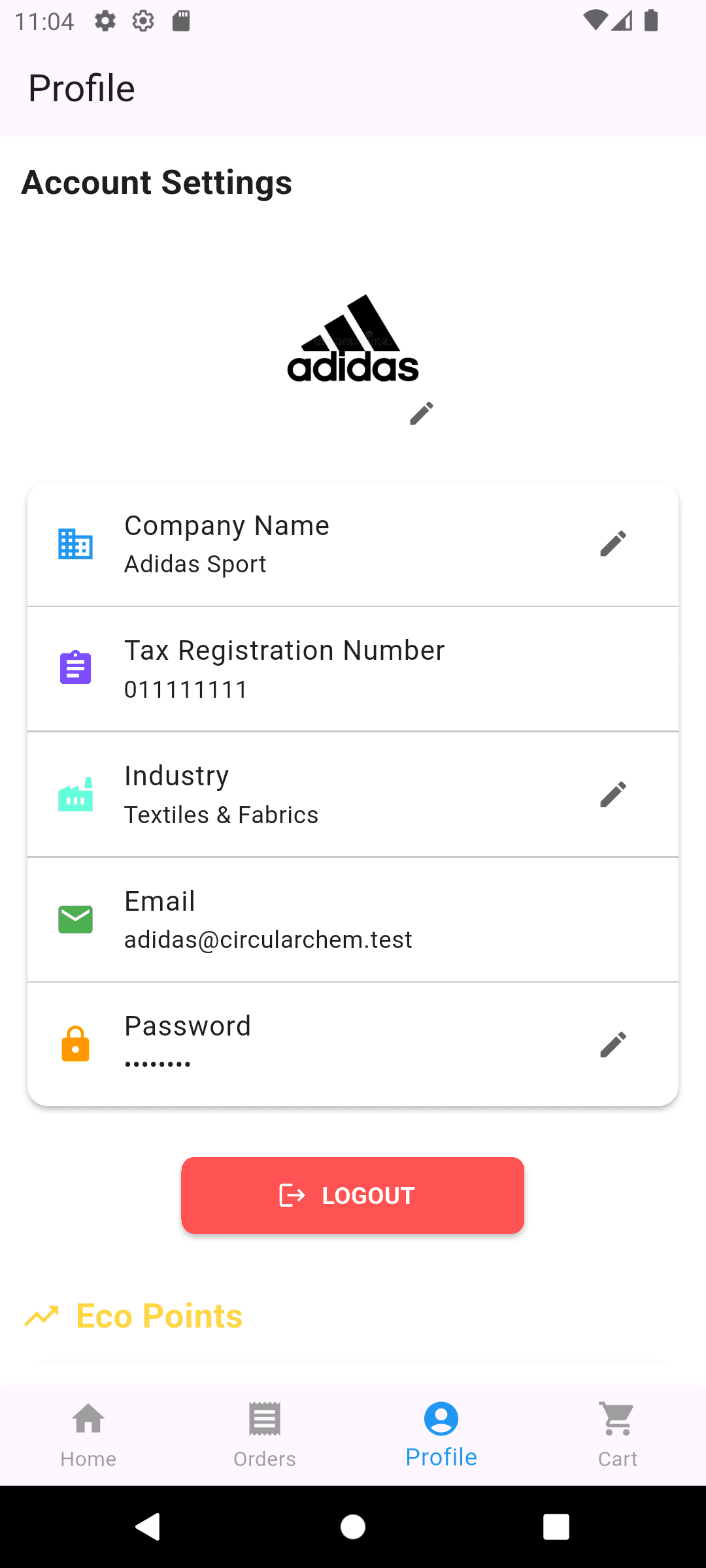Edit the Company Name using its pencil icon
The height and width of the screenshot is (1568, 706).
tap(613, 543)
